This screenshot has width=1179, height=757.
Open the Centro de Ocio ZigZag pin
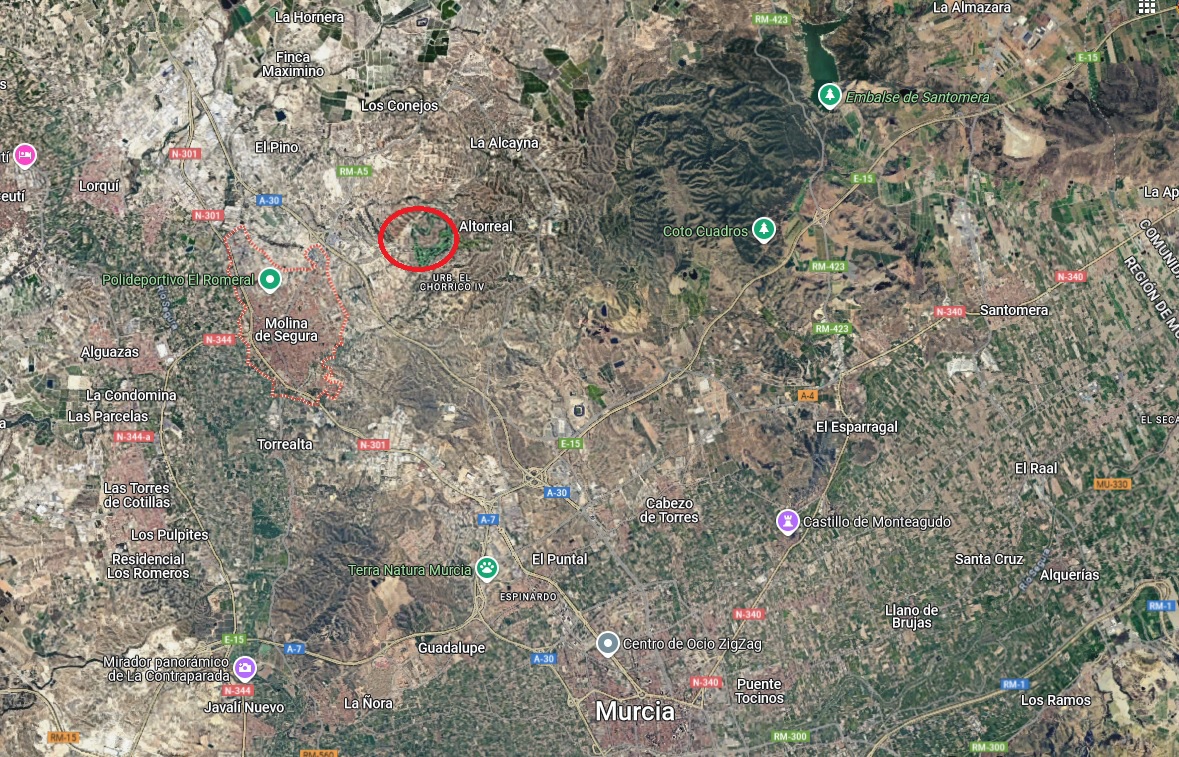(607, 642)
